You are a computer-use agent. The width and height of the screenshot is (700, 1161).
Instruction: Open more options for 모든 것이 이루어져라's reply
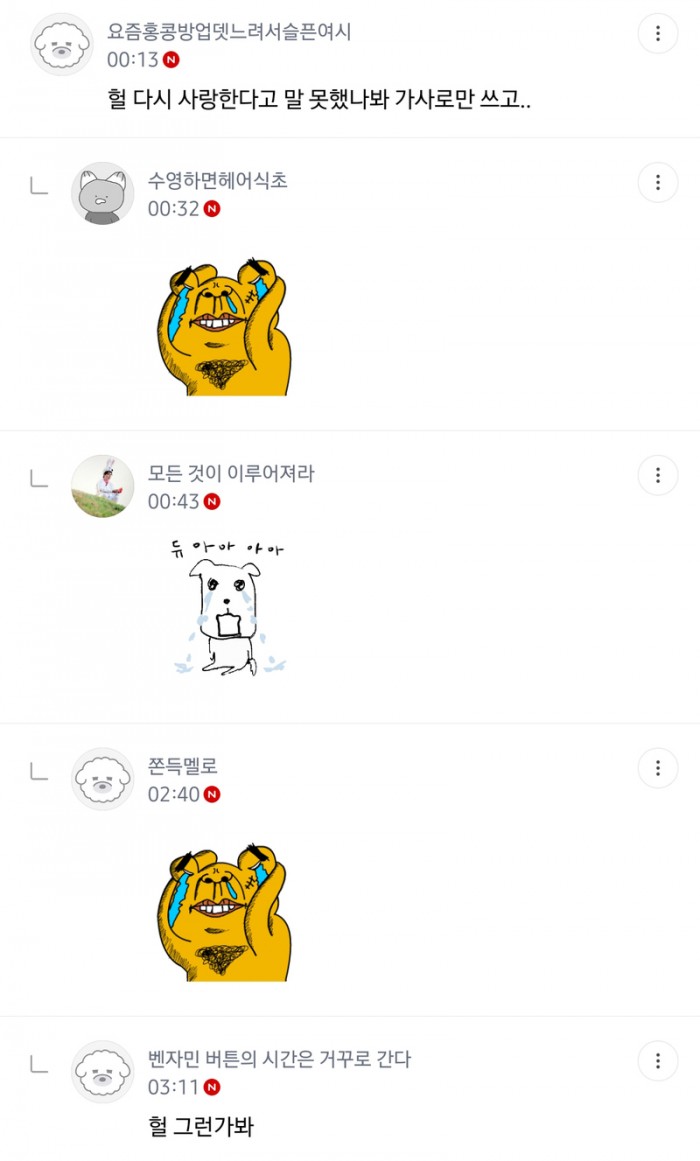658,475
